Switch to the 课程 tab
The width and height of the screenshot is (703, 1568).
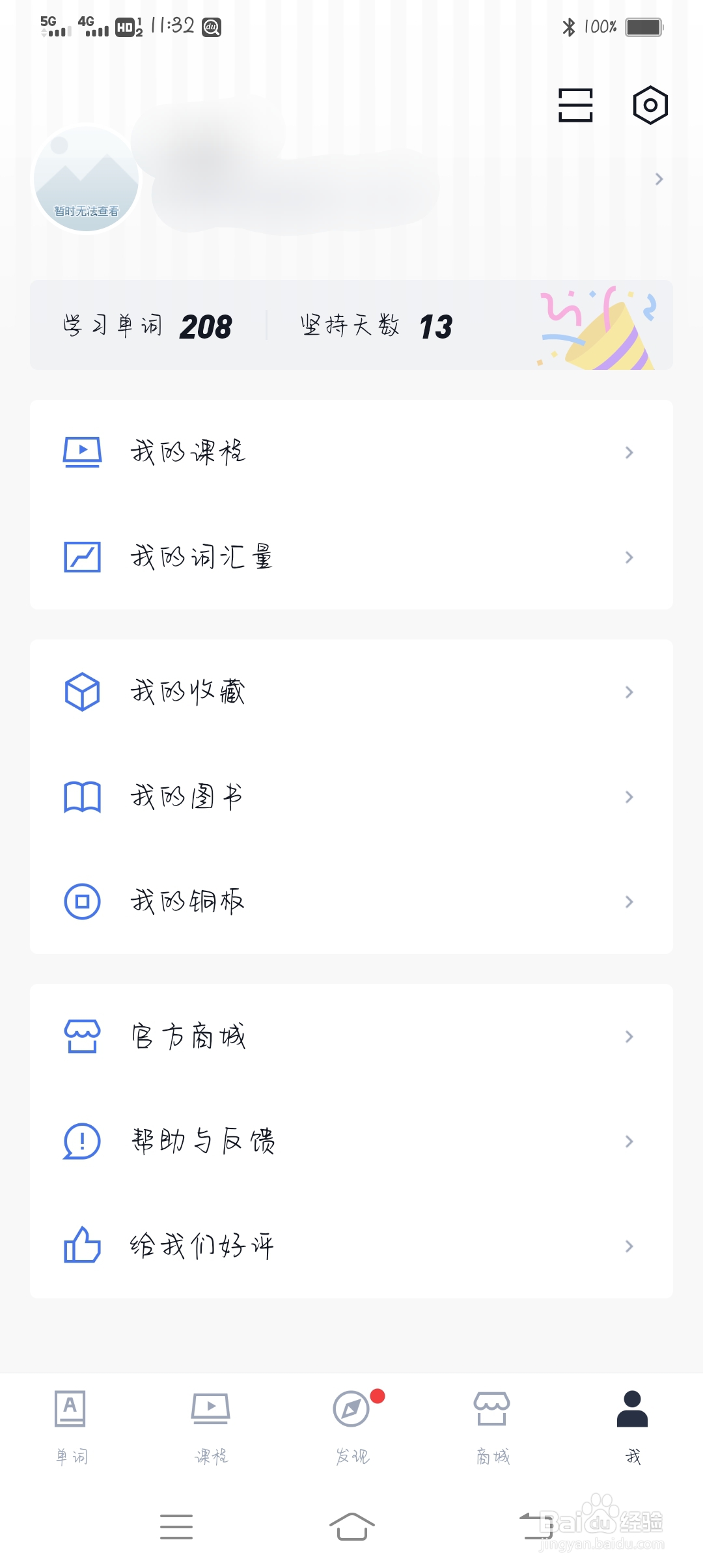211,1427
